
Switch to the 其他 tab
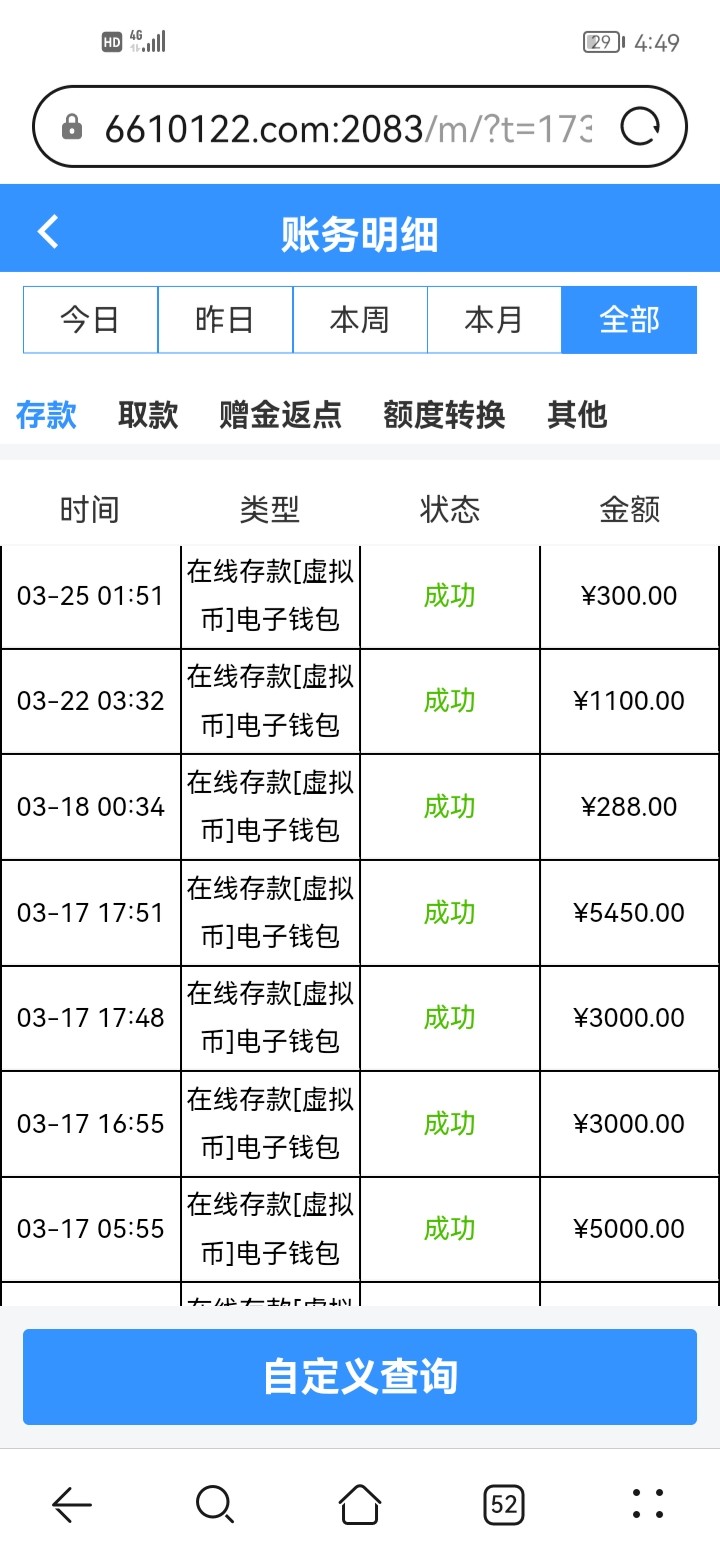pyautogui.click(x=577, y=414)
